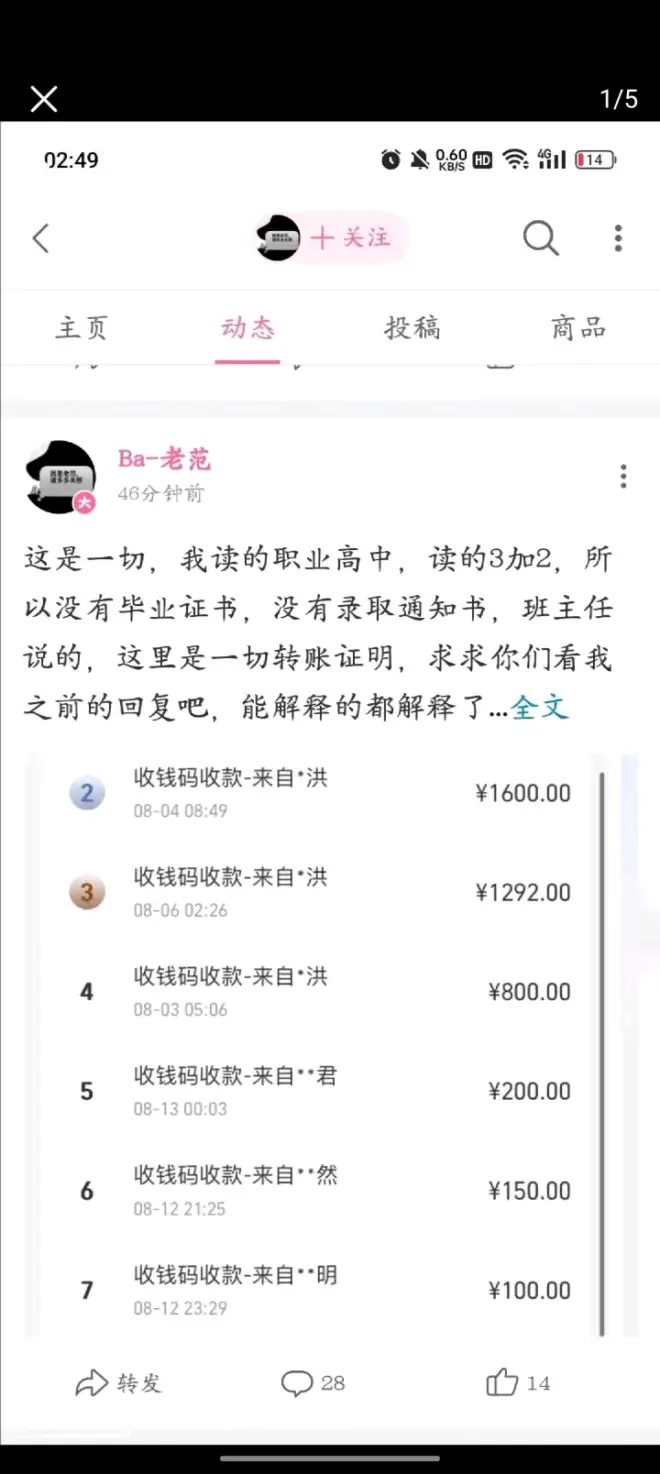Go back with the top-left arrow
Viewport: 660px width, 1474px height.
coord(41,238)
